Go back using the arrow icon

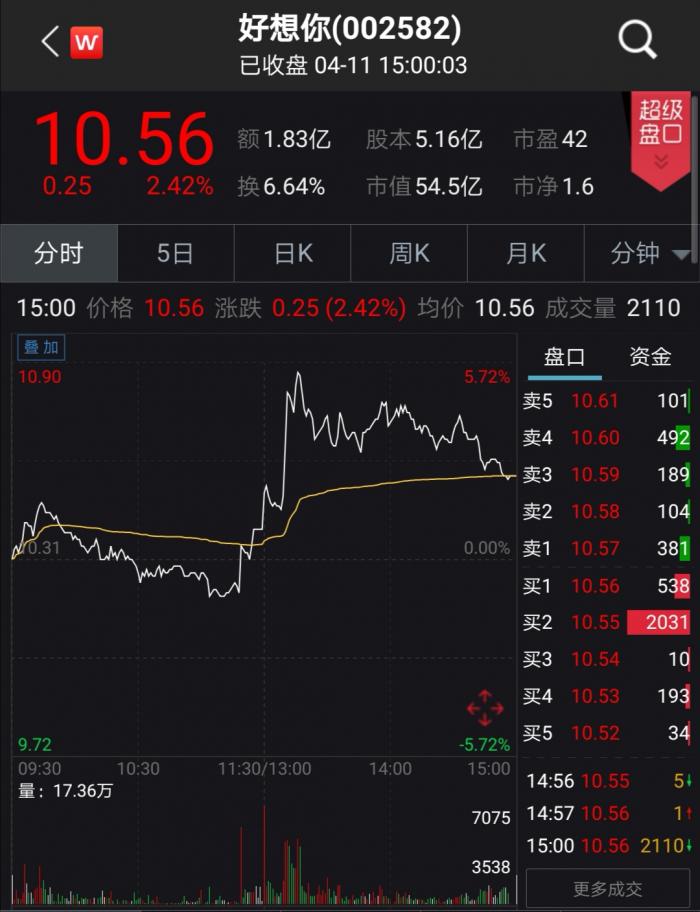(49, 42)
